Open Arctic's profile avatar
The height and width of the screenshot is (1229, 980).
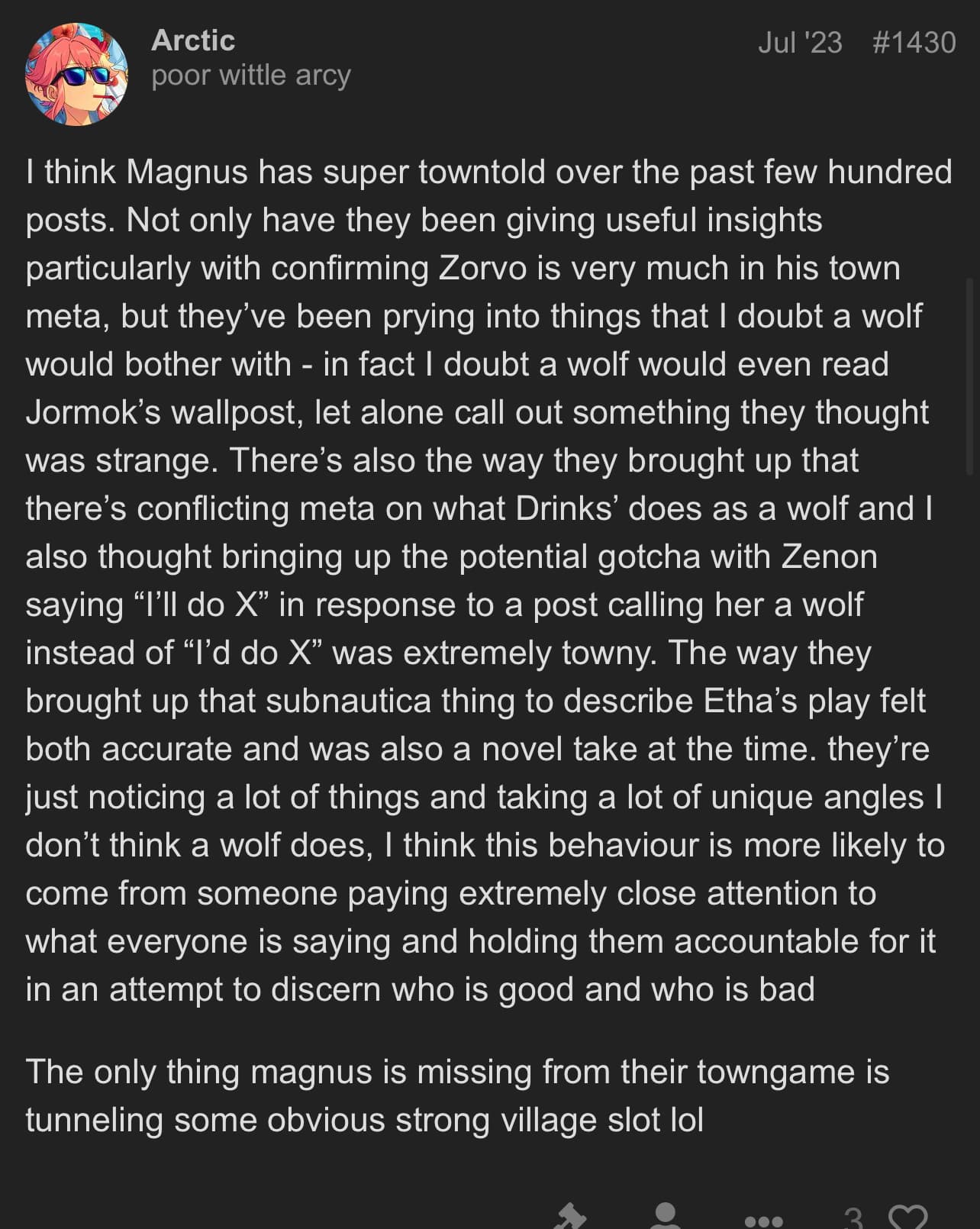coord(76,74)
